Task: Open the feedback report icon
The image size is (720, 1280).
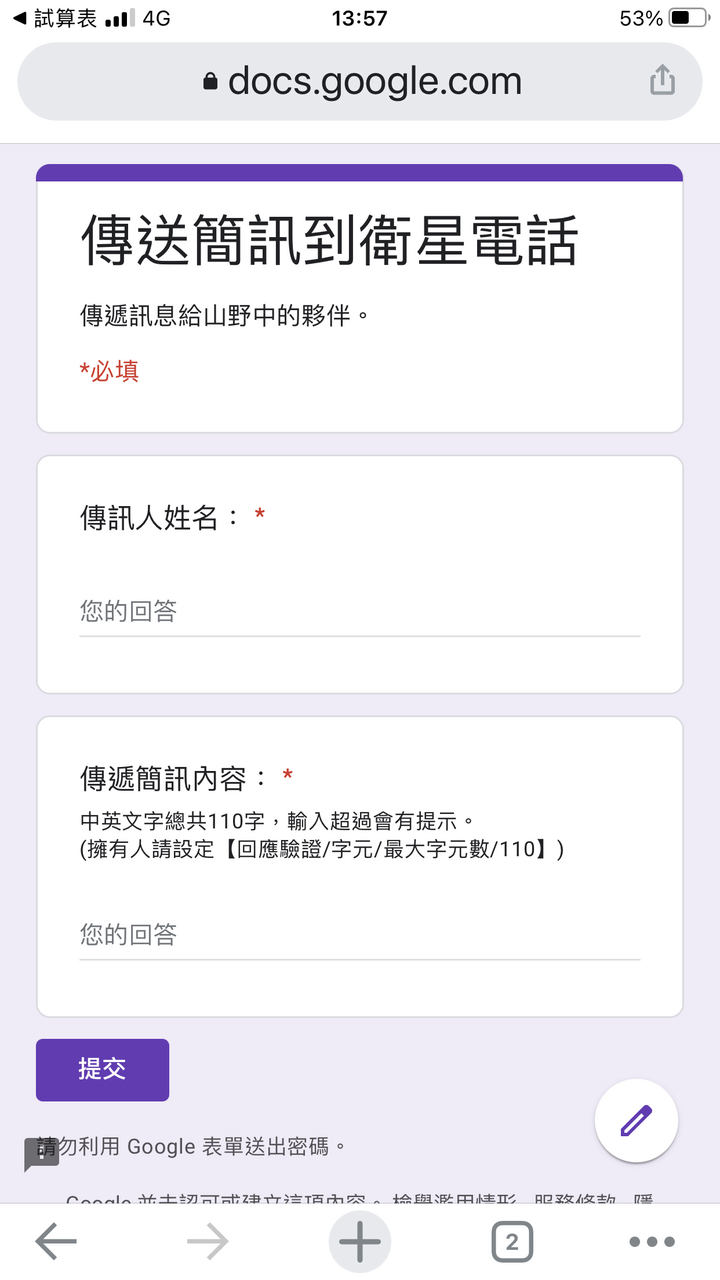Action: click(x=41, y=1155)
